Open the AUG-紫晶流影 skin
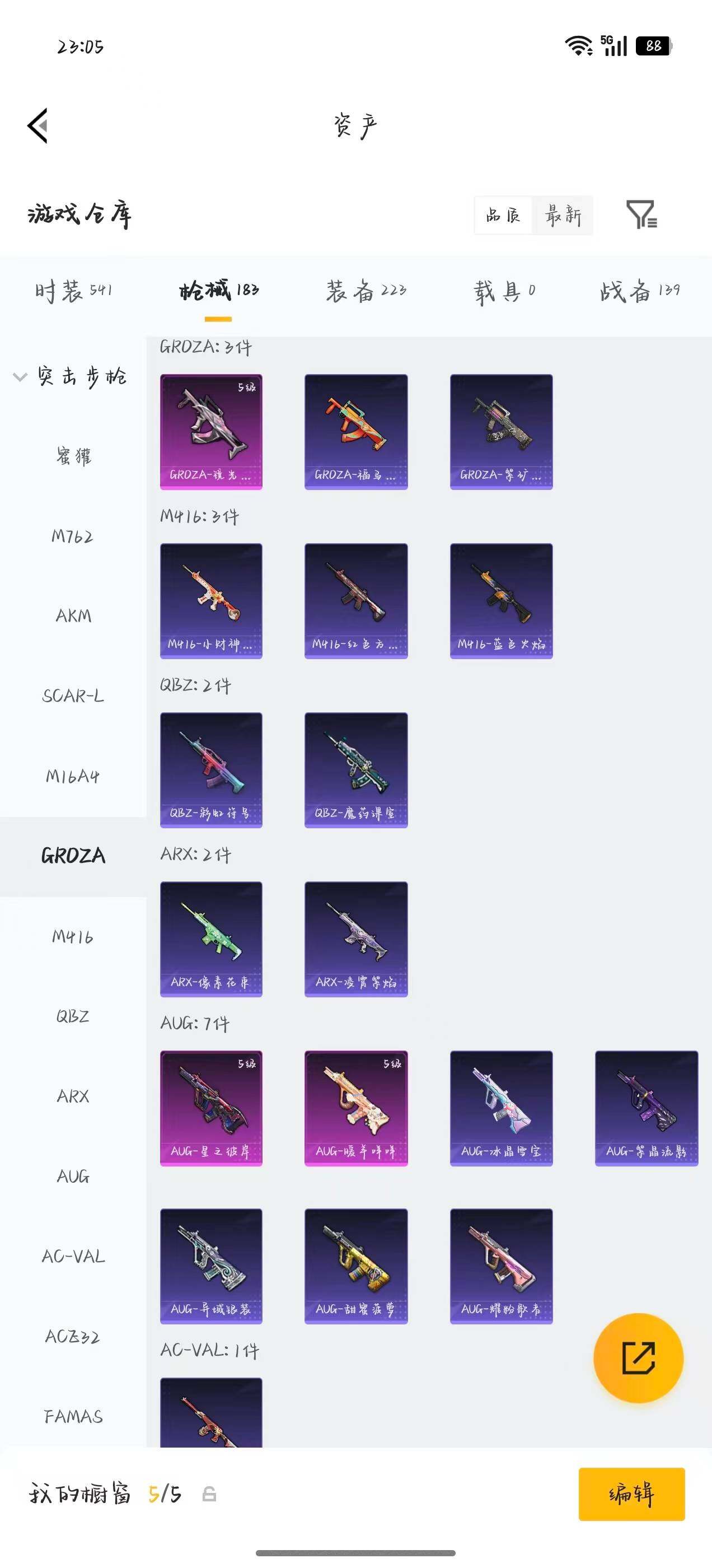Screen dimensions: 712x1568 click(x=647, y=1108)
